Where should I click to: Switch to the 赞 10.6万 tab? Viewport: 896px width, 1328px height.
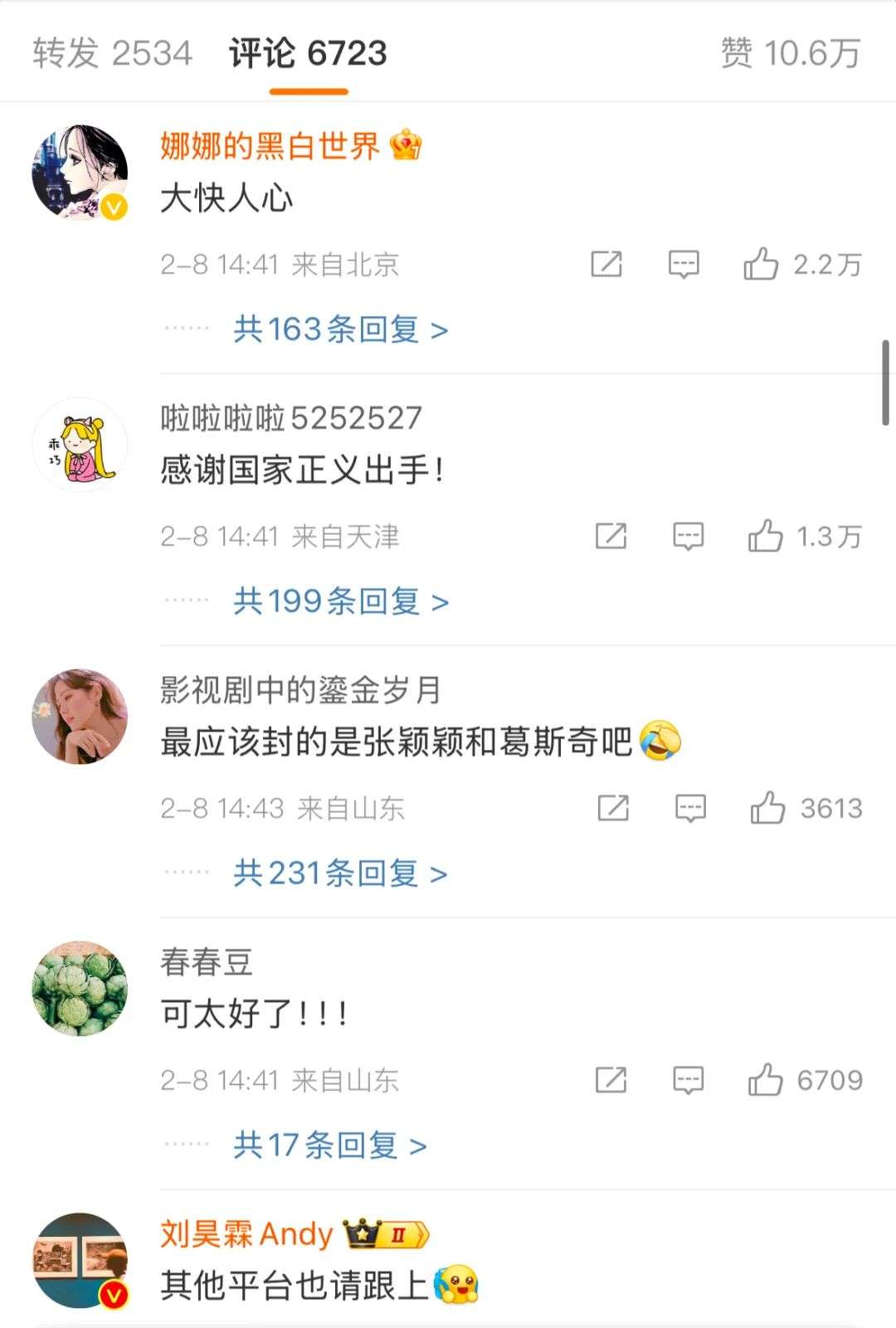click(789, 53)
